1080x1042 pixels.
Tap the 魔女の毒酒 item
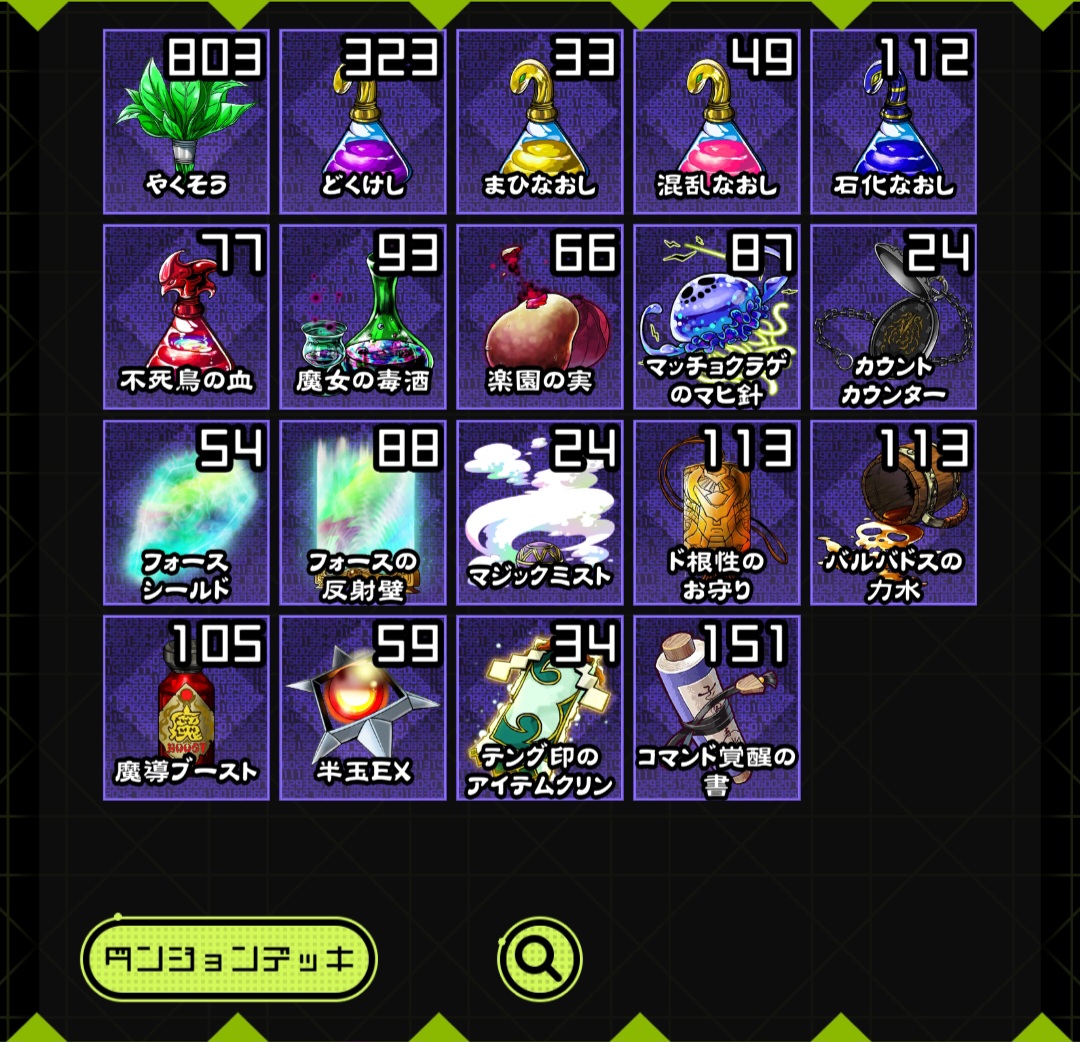pyautogui.click(x=363, y=317)
